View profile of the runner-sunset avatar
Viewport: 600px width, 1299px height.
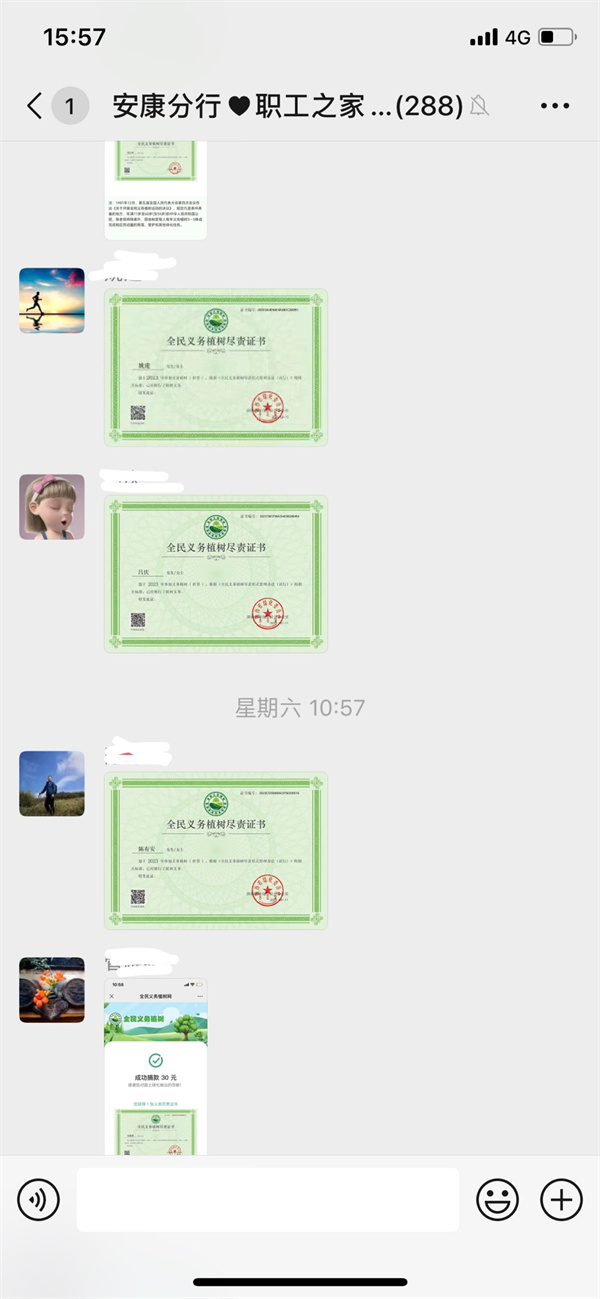(52, 300)
